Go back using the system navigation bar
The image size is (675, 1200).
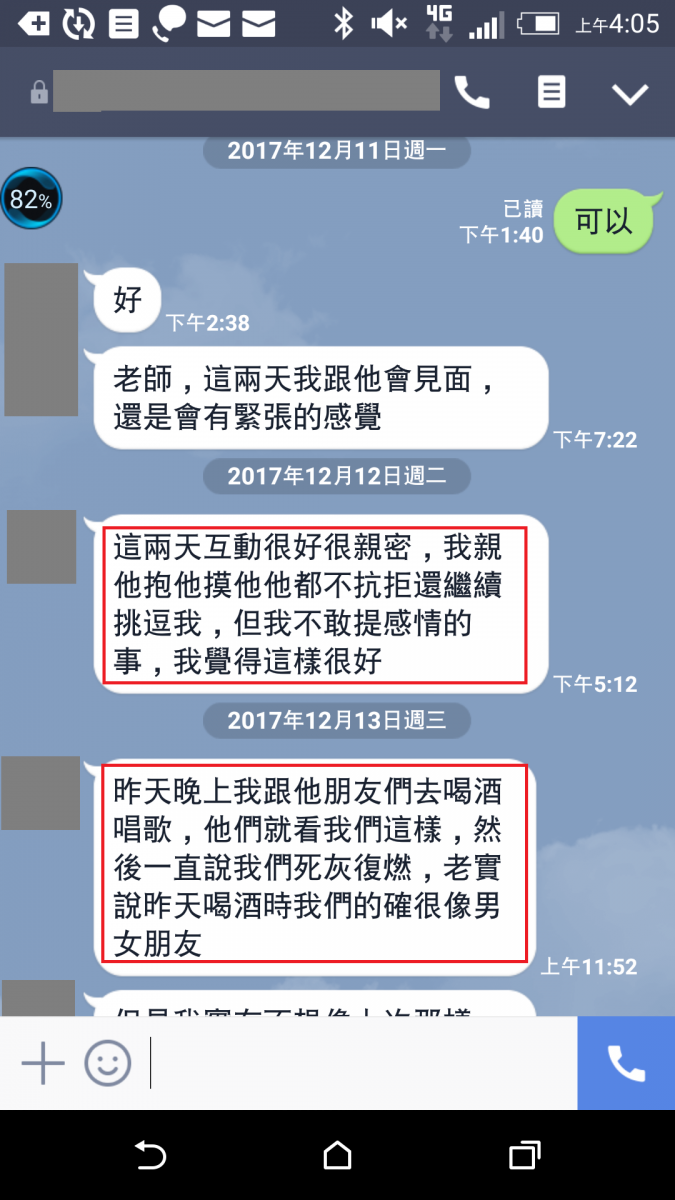pyautogui.click(x=150, y=1156)
